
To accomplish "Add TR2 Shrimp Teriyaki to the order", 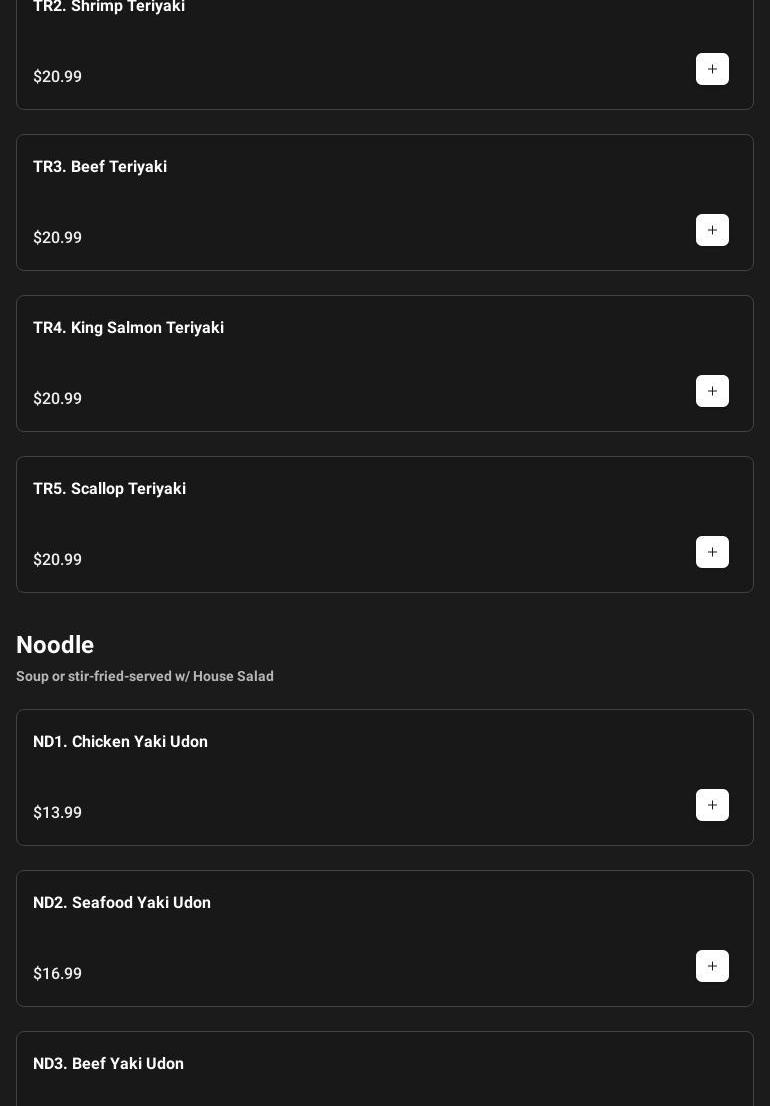I will coord(712,69).
